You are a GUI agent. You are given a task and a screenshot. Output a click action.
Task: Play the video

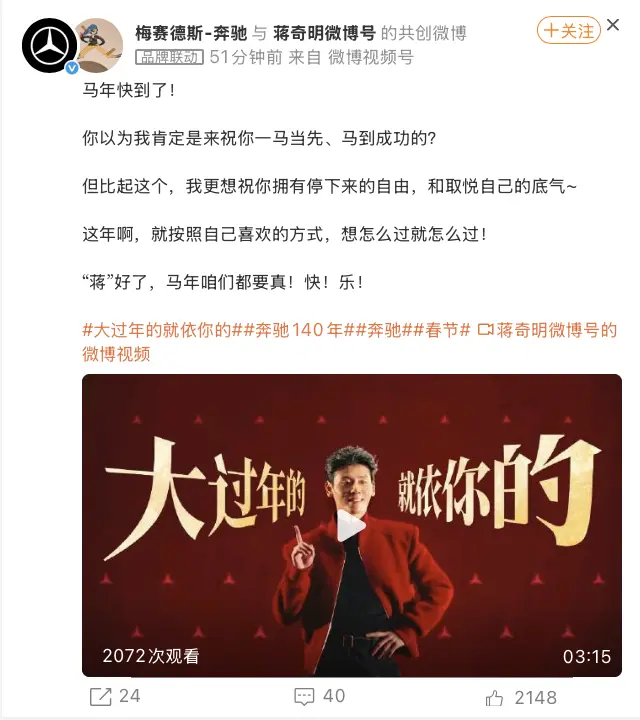click(x=351, y=527)
